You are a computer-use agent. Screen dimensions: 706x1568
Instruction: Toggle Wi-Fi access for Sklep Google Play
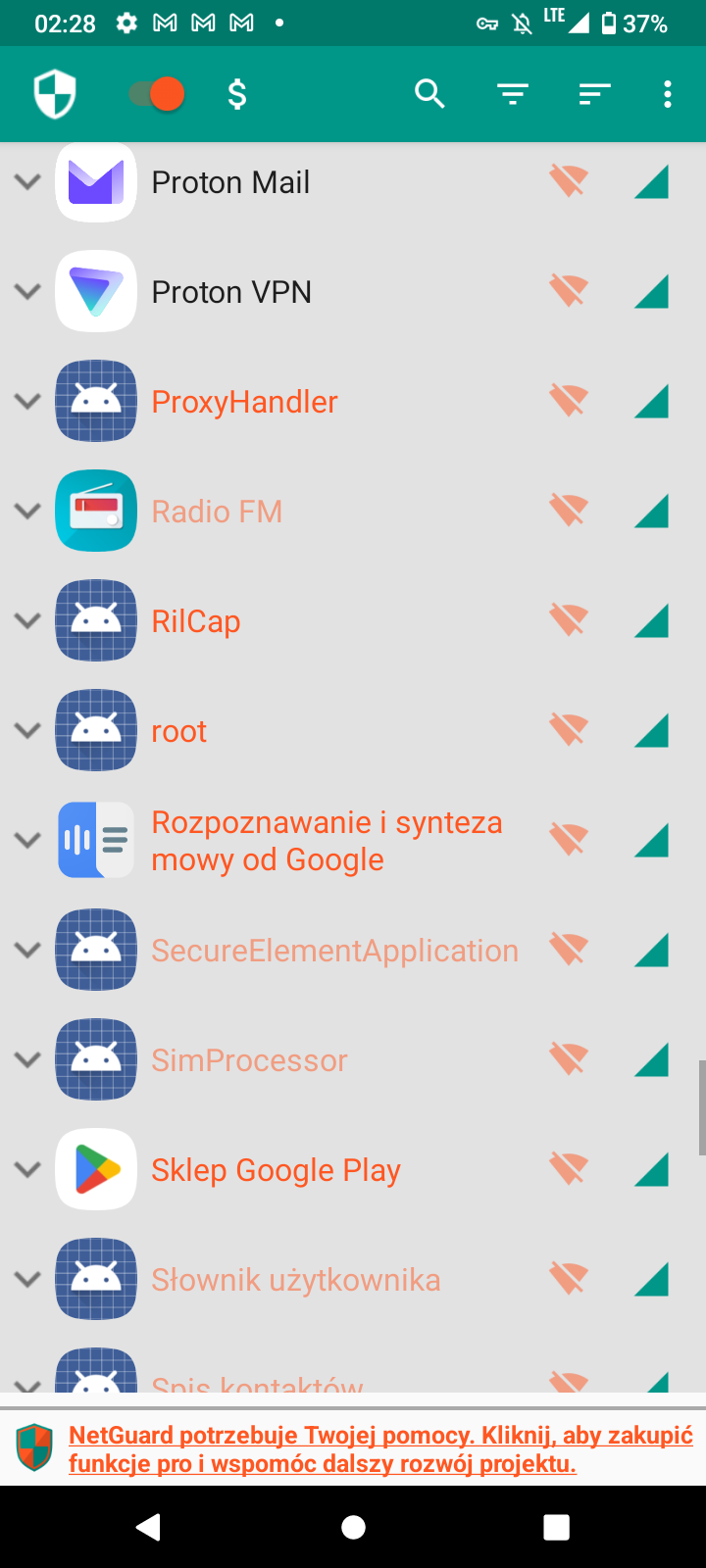pyautogui.click(x=569, y=1169)
